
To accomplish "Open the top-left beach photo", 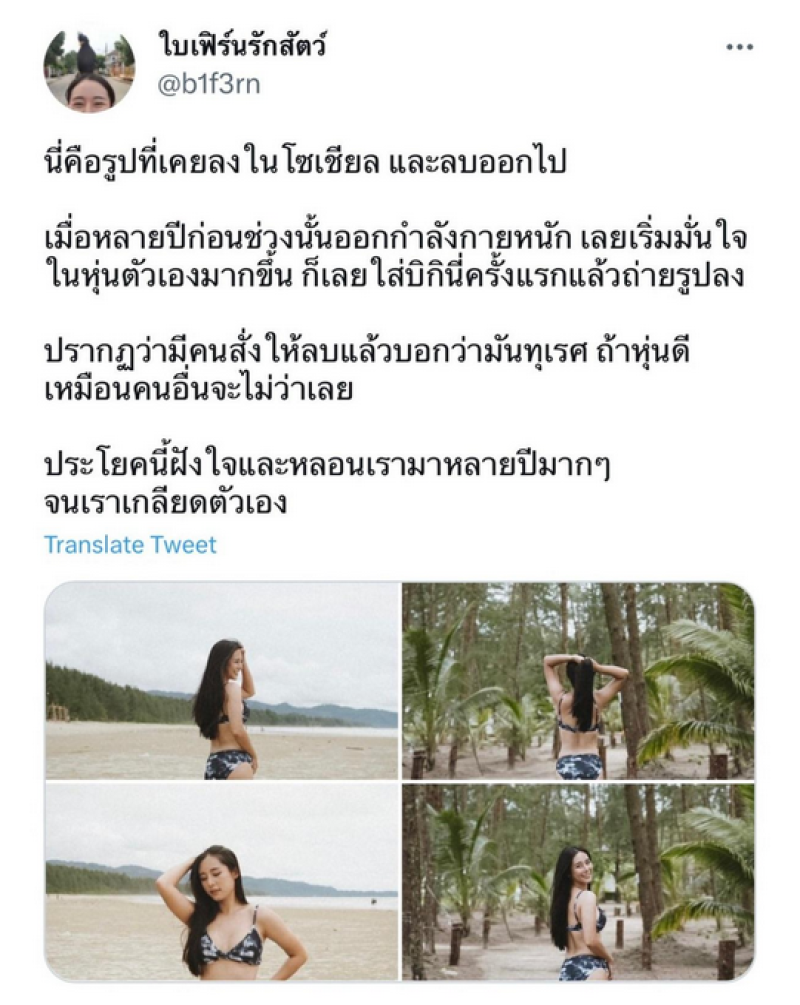I will click(222, 681).
